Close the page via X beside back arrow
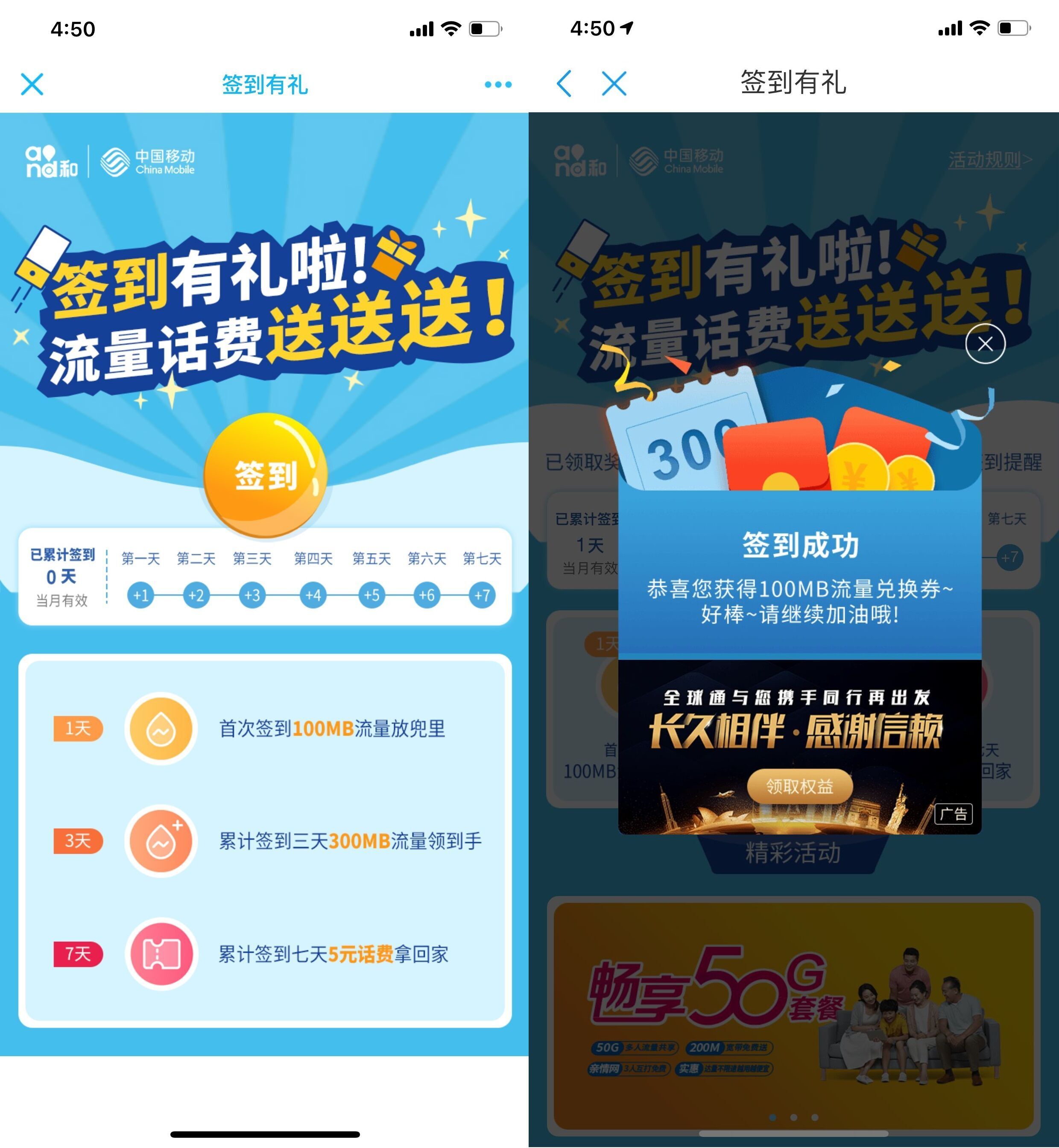Image resolution: width=1059 pixels, height=1148 pixels. coord(614,84)
